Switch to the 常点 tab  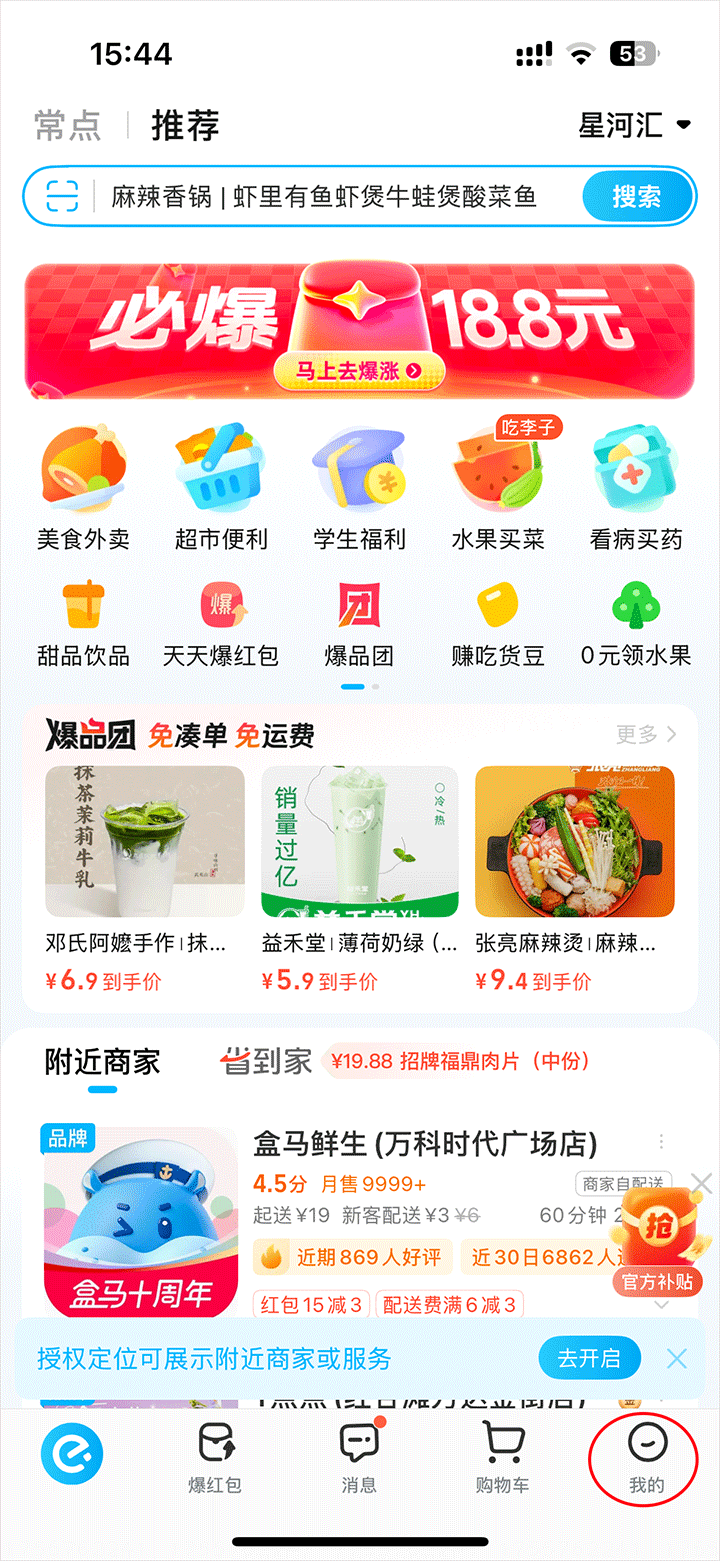coord(68,126)
